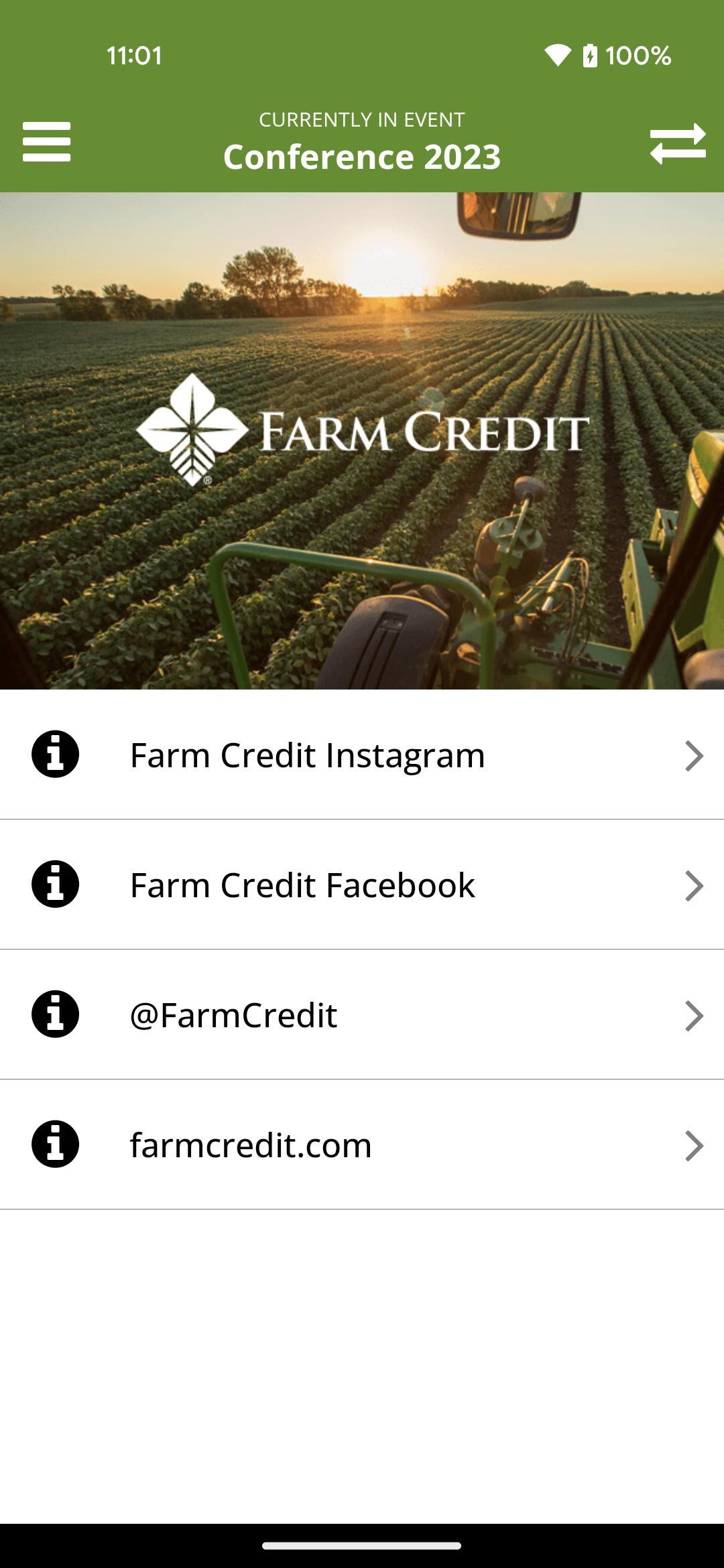The height and width of the screenshot is (1568, 724).
Task: Click the info icon next to farmcredit.com
Action: pos(56,1145)
